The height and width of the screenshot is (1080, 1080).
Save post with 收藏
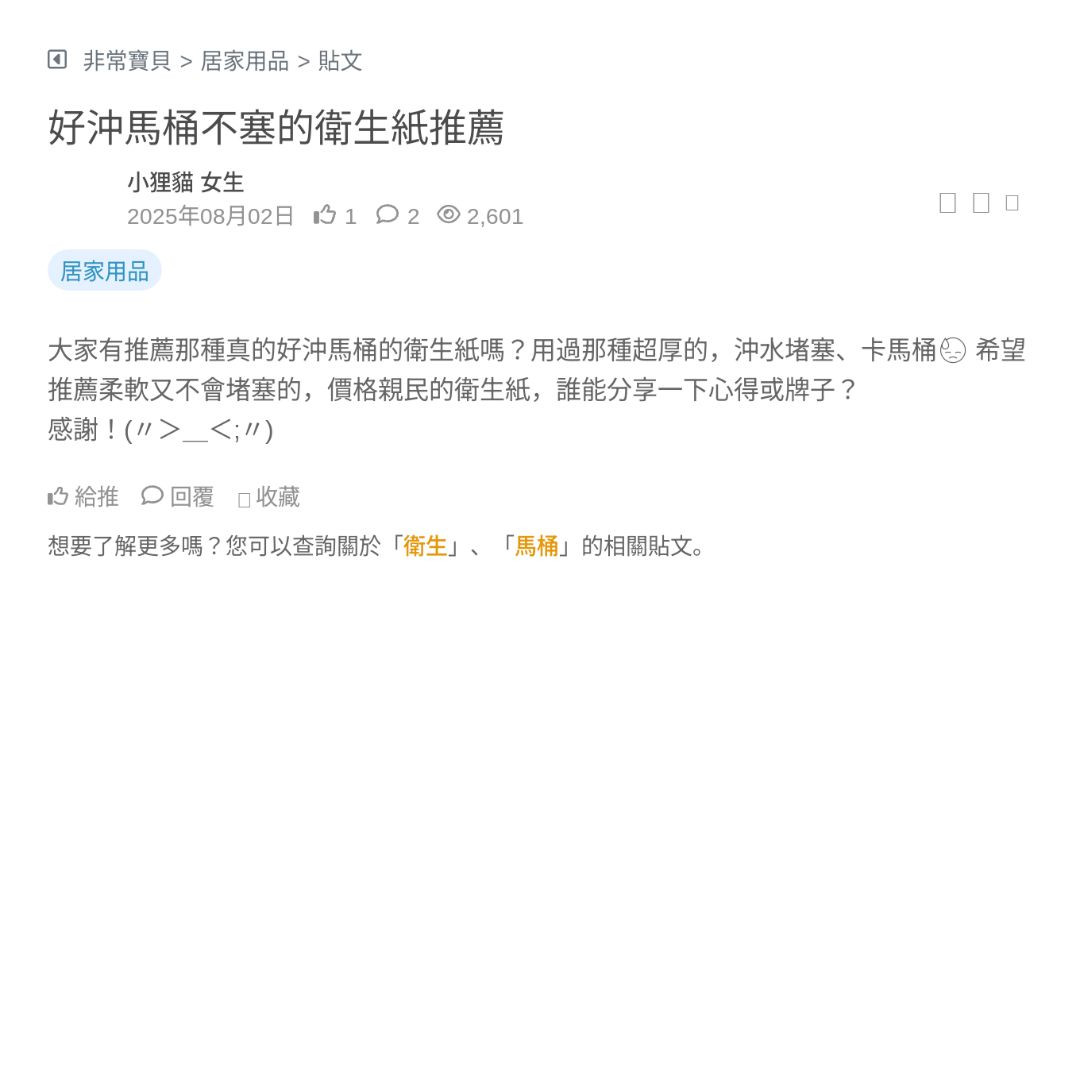pyautogui.click(x=269, y=497)
